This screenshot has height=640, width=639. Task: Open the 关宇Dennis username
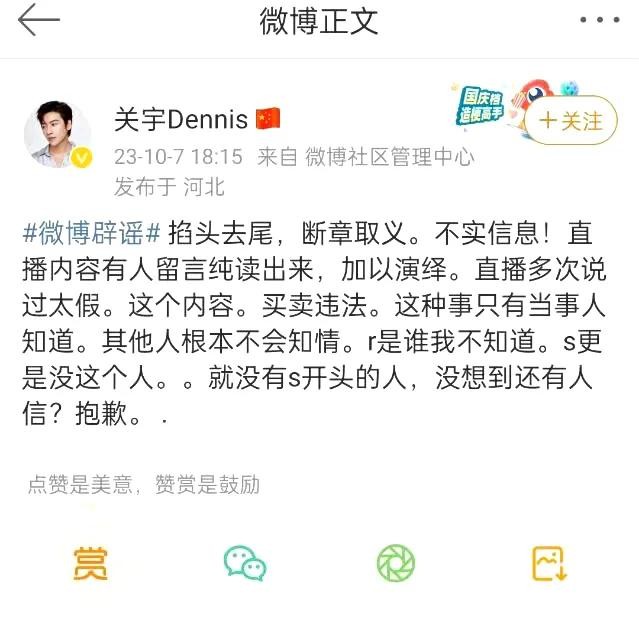point(180,120)
